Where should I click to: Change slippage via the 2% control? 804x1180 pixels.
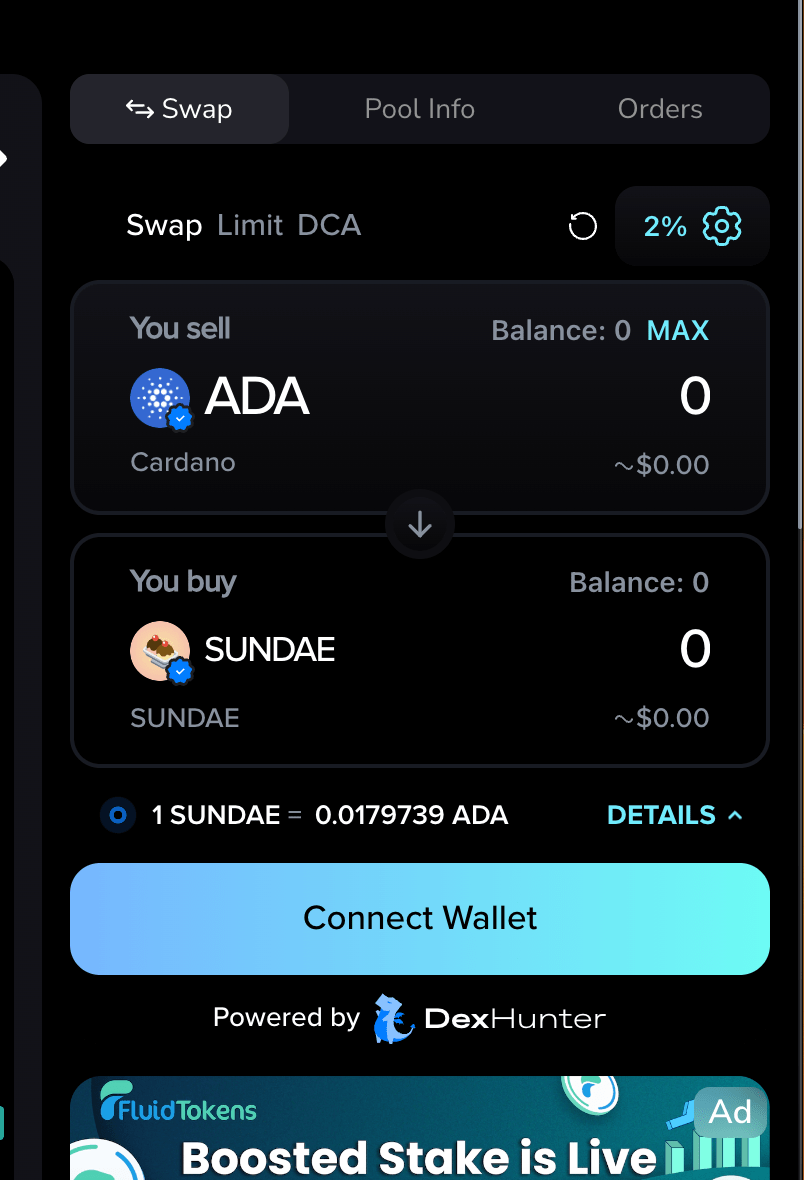point(664,226)
